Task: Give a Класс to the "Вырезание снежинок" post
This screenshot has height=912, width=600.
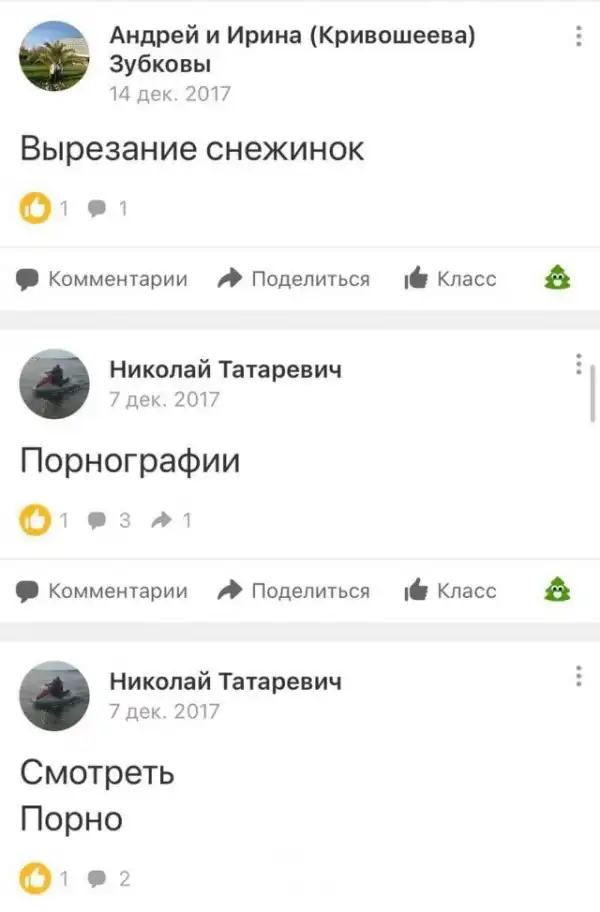Action: (x=450, y=279)
